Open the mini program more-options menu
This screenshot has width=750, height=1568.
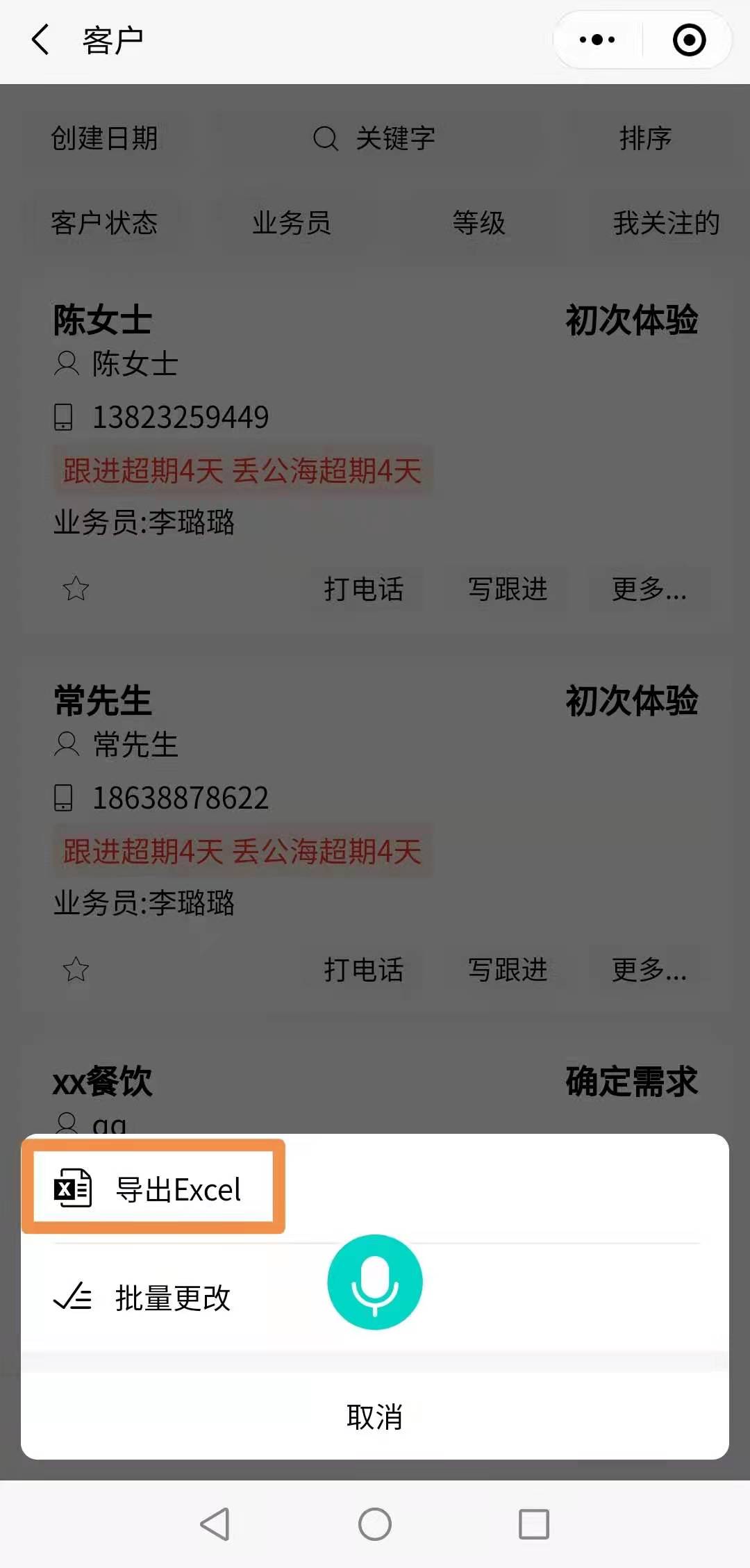pyautogui.click(x=597, y=40)
